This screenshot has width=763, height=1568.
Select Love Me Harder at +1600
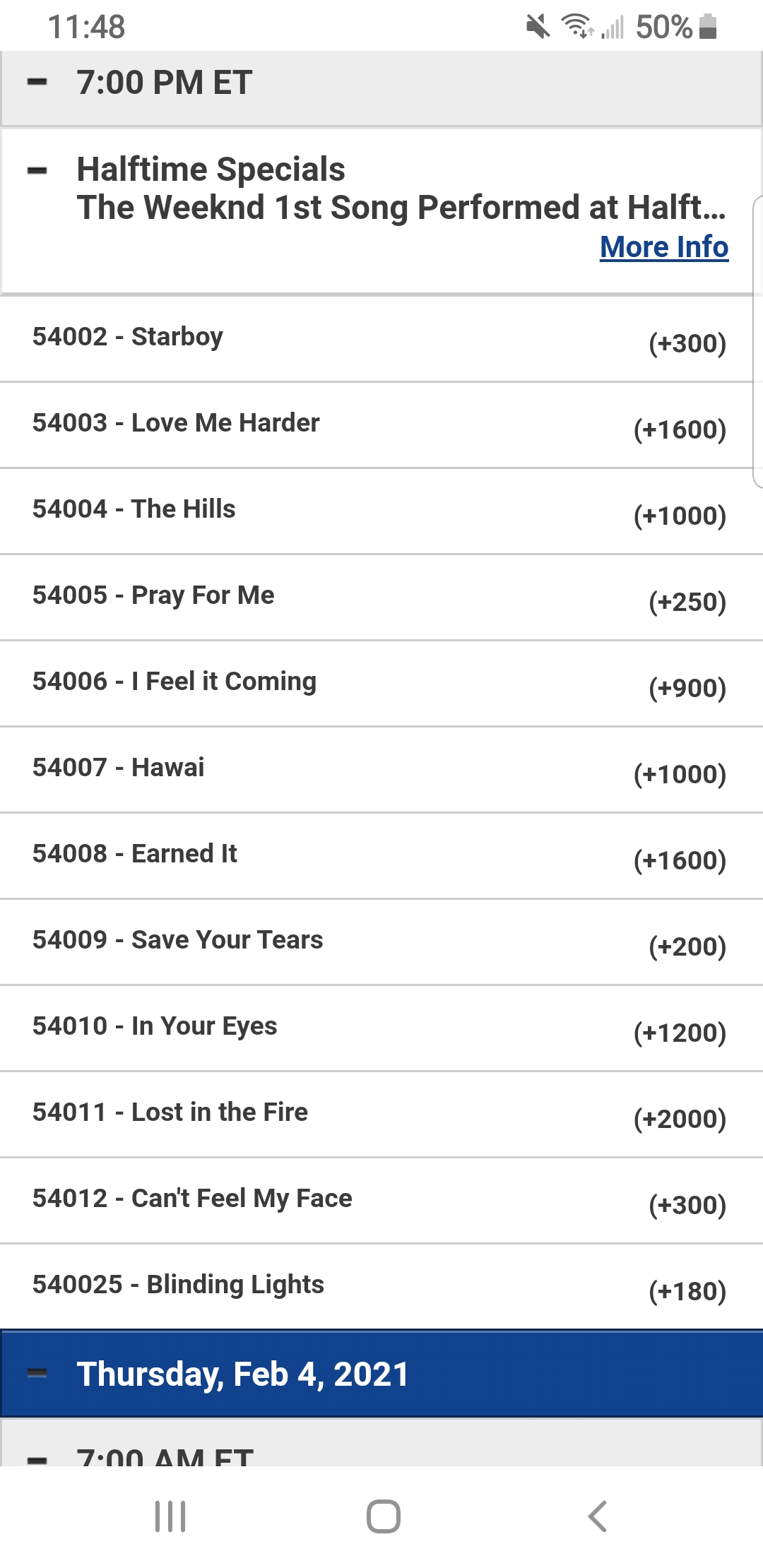click(381, 426)
